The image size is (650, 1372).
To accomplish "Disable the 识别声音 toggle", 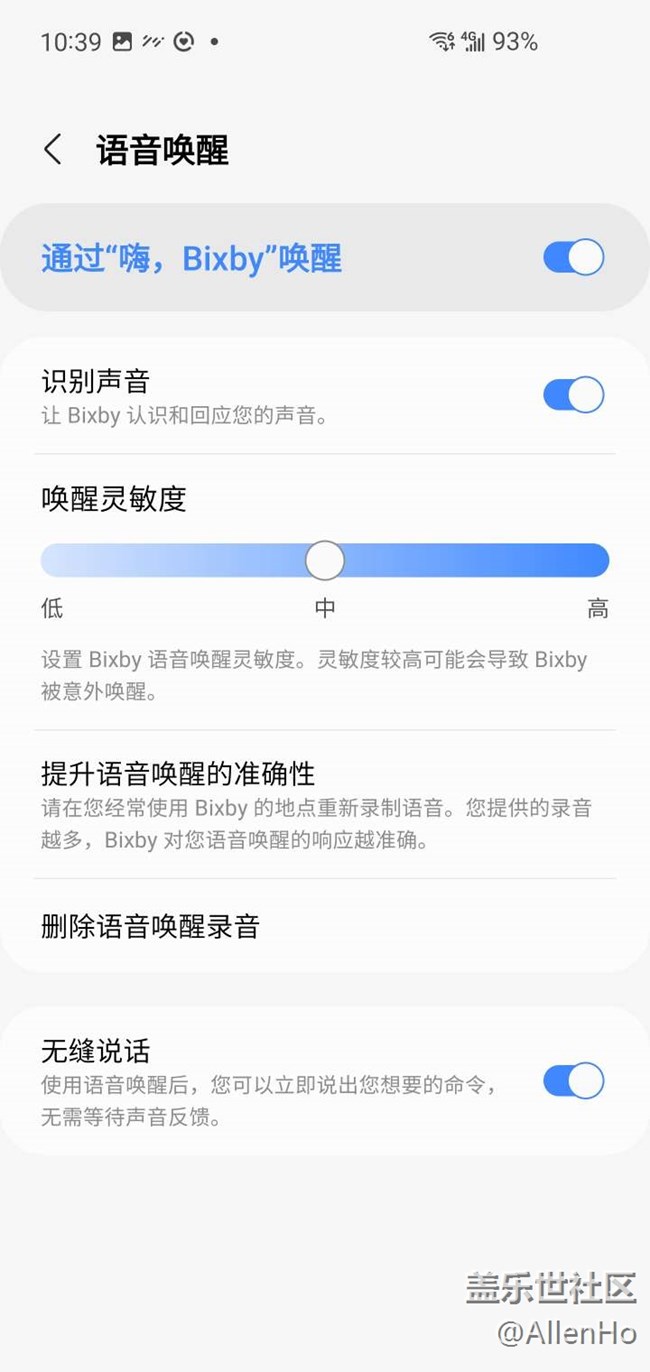I will tap(573, 395).
